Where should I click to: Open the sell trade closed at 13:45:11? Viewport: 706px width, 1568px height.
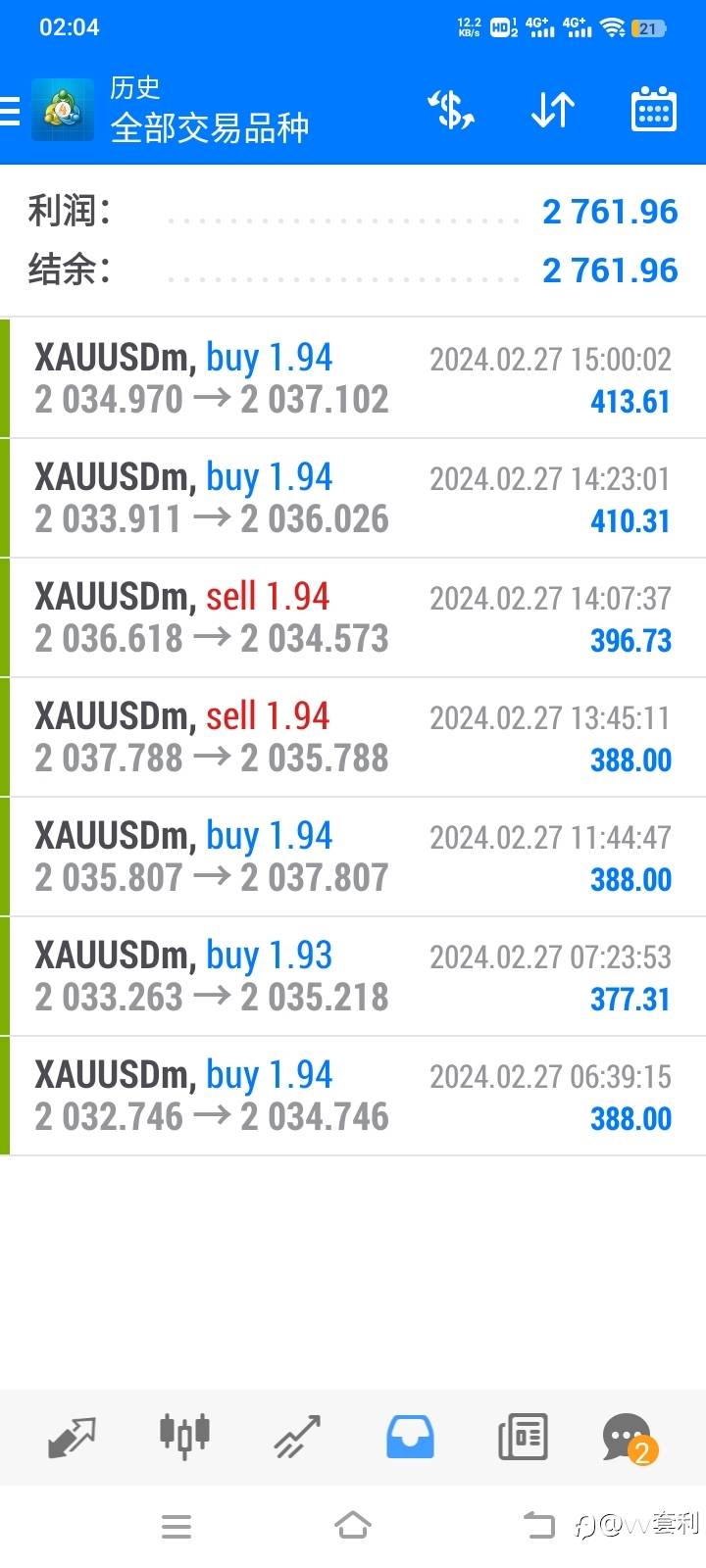point(353,737)
